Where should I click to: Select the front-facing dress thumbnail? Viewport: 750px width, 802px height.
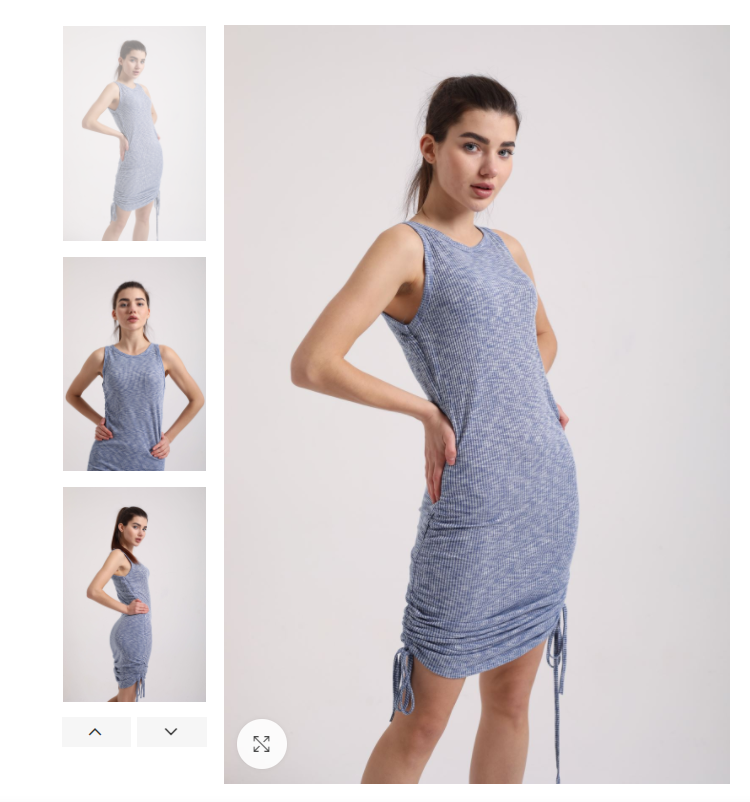click(134, 364)
